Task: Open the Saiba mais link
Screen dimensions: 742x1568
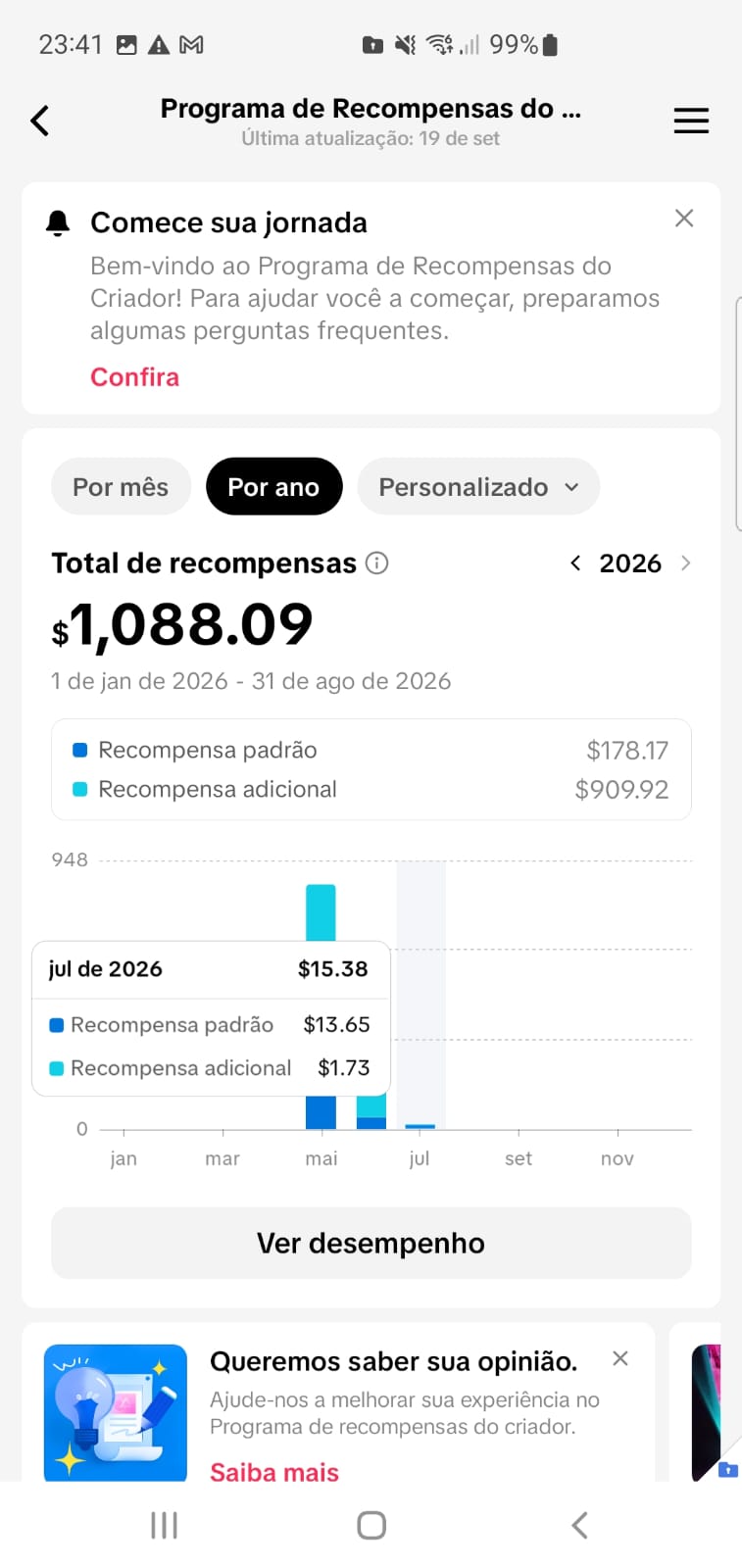Action: [x=274, y=1472]
